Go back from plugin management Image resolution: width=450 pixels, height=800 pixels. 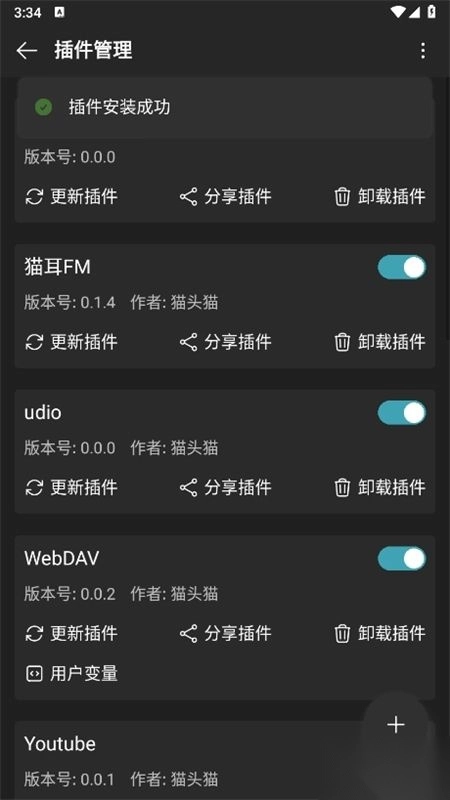(27, 51)
